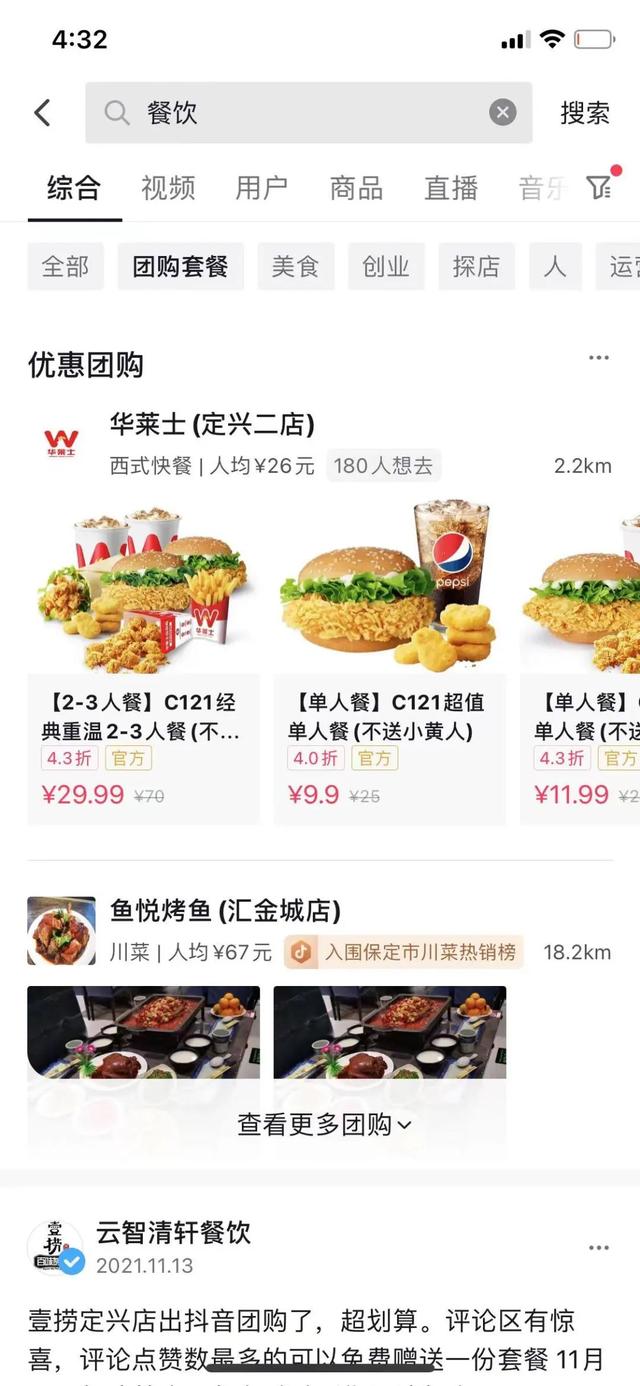Screen dimensions: 640x1386
Task: Switch to the 用户 tab
Action: point(262,188)
